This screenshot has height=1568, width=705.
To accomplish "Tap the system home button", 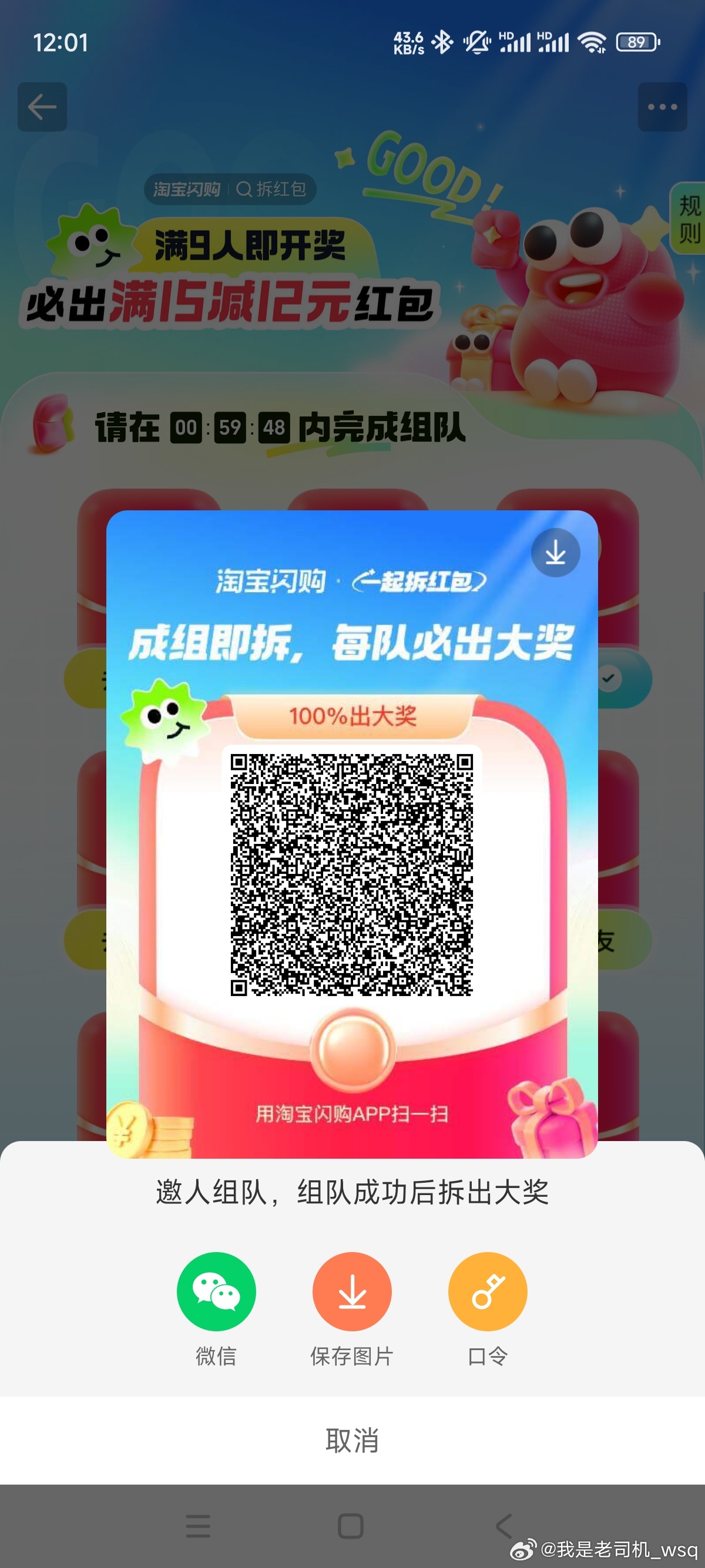I will point(351,1526).
